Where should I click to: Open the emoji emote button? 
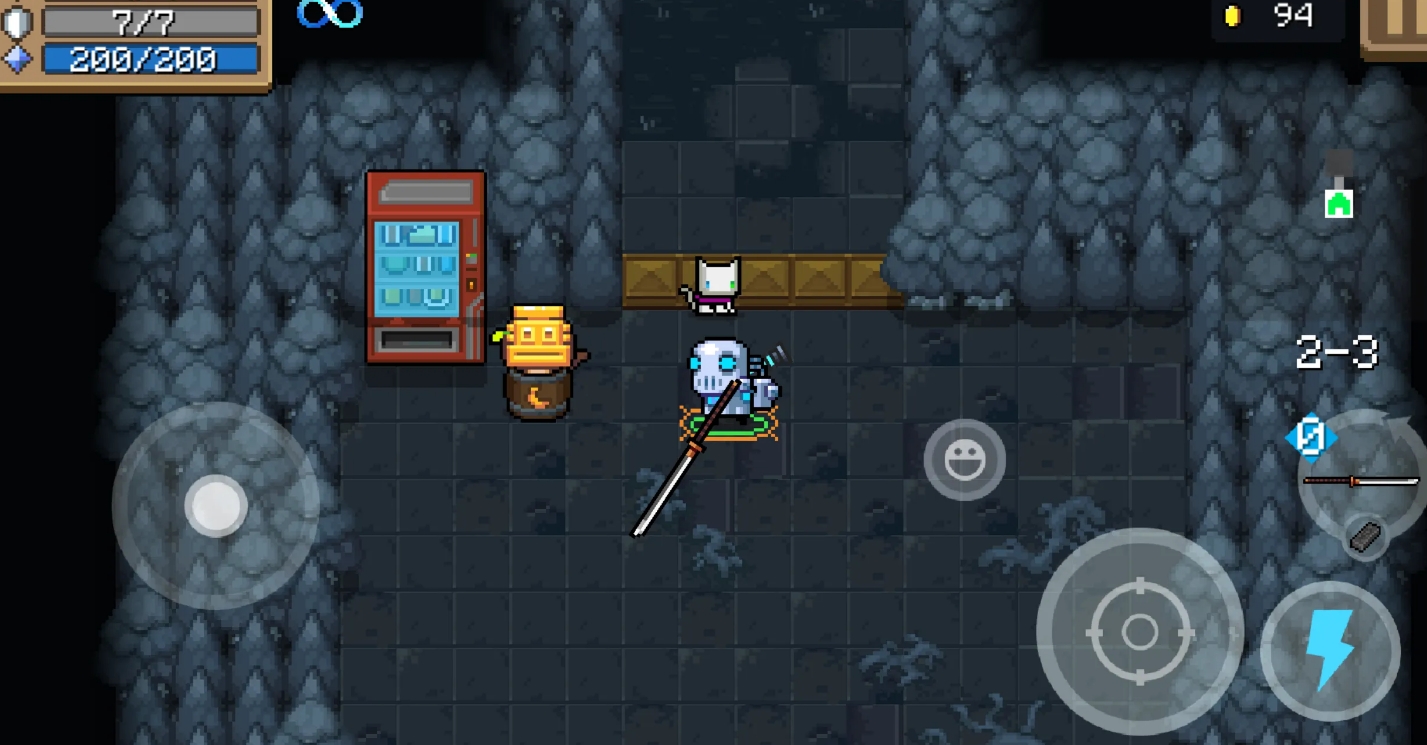[964, 459]
